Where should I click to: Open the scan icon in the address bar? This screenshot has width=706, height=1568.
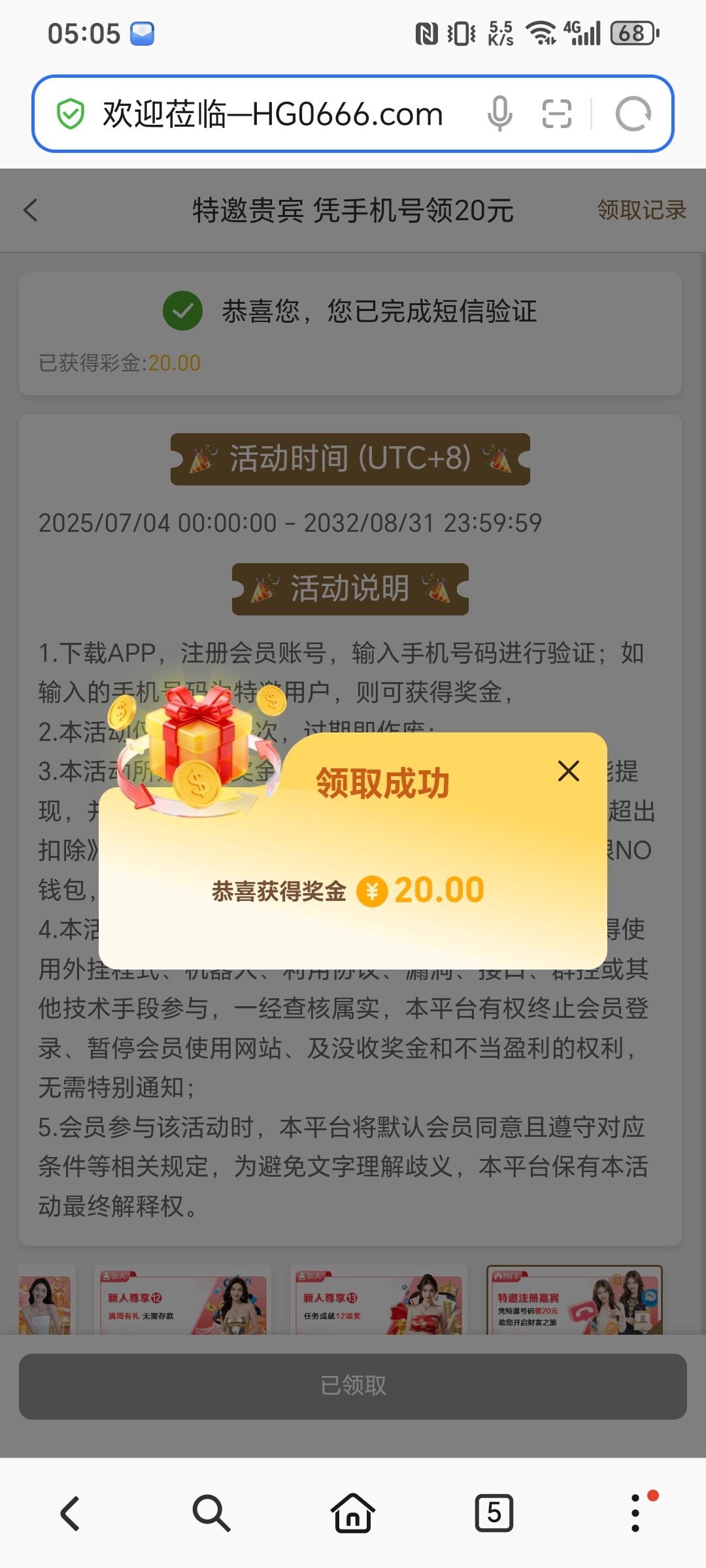click(557, 114)
